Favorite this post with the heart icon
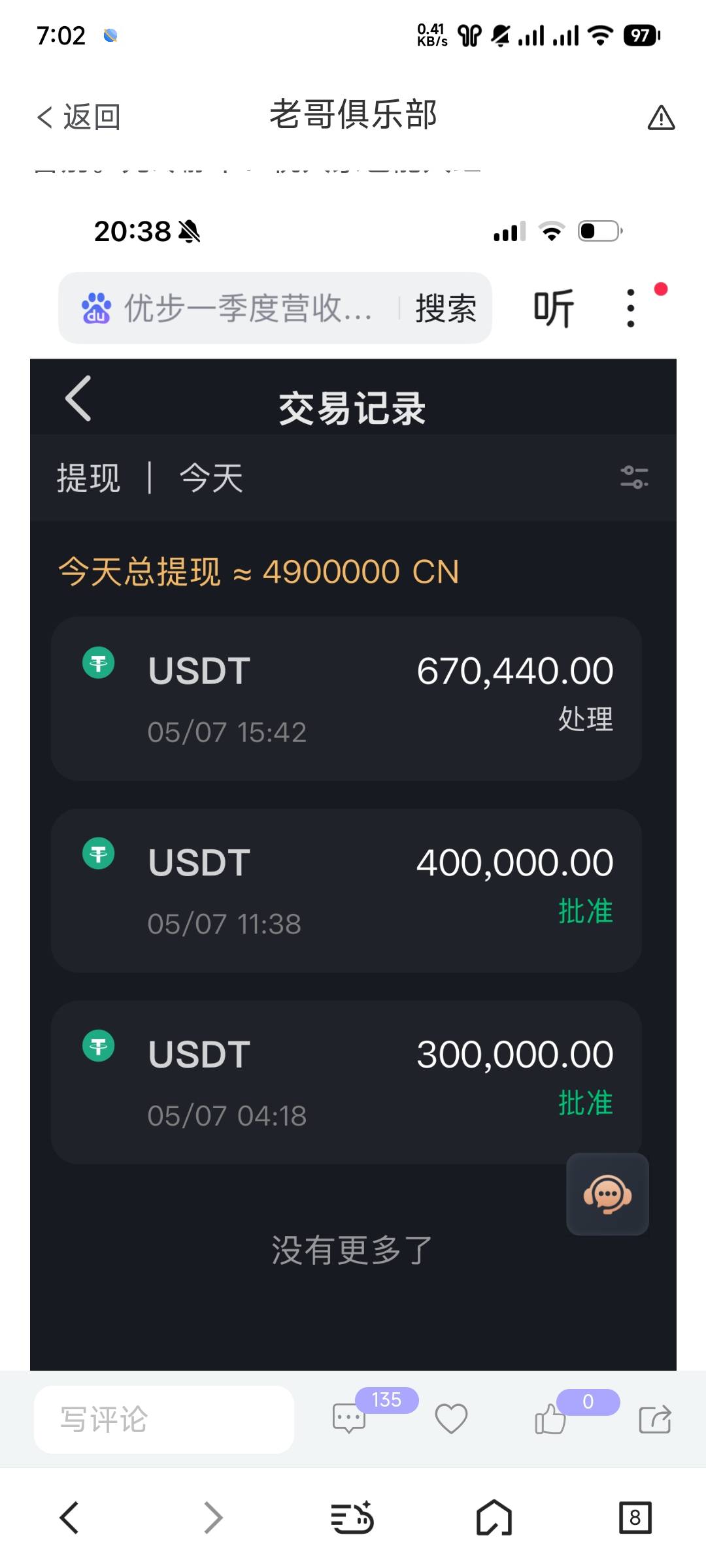The image size is (706, 1568). pyautogui.click(x=451, y=1419)
